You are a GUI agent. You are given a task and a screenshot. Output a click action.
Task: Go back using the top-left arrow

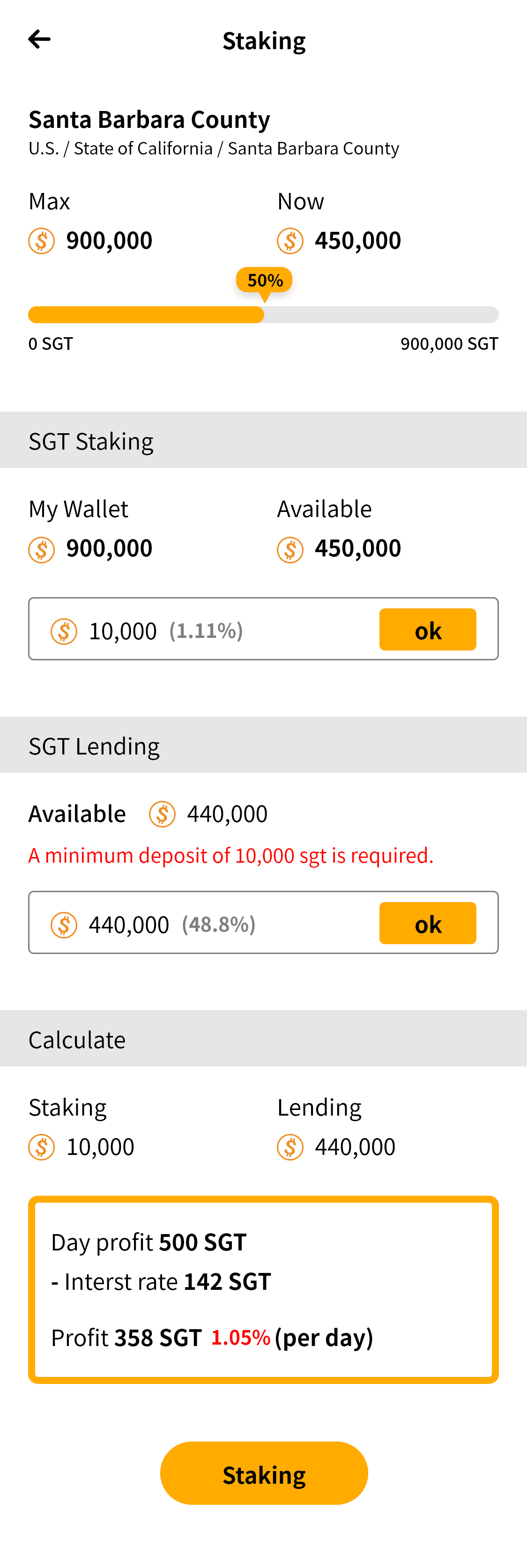[39, 39]
